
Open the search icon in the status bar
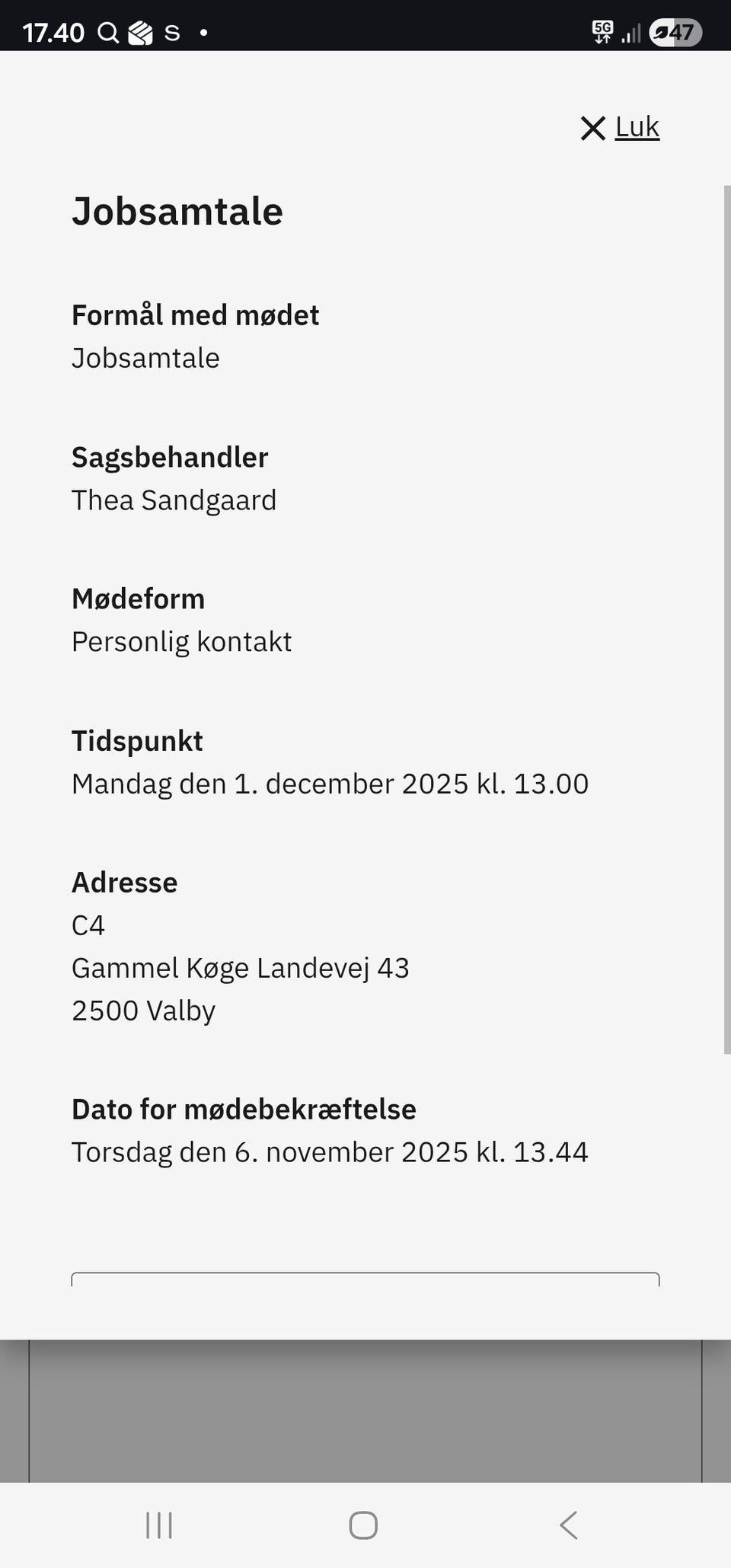pyautogui.click(x=107, y=31)
